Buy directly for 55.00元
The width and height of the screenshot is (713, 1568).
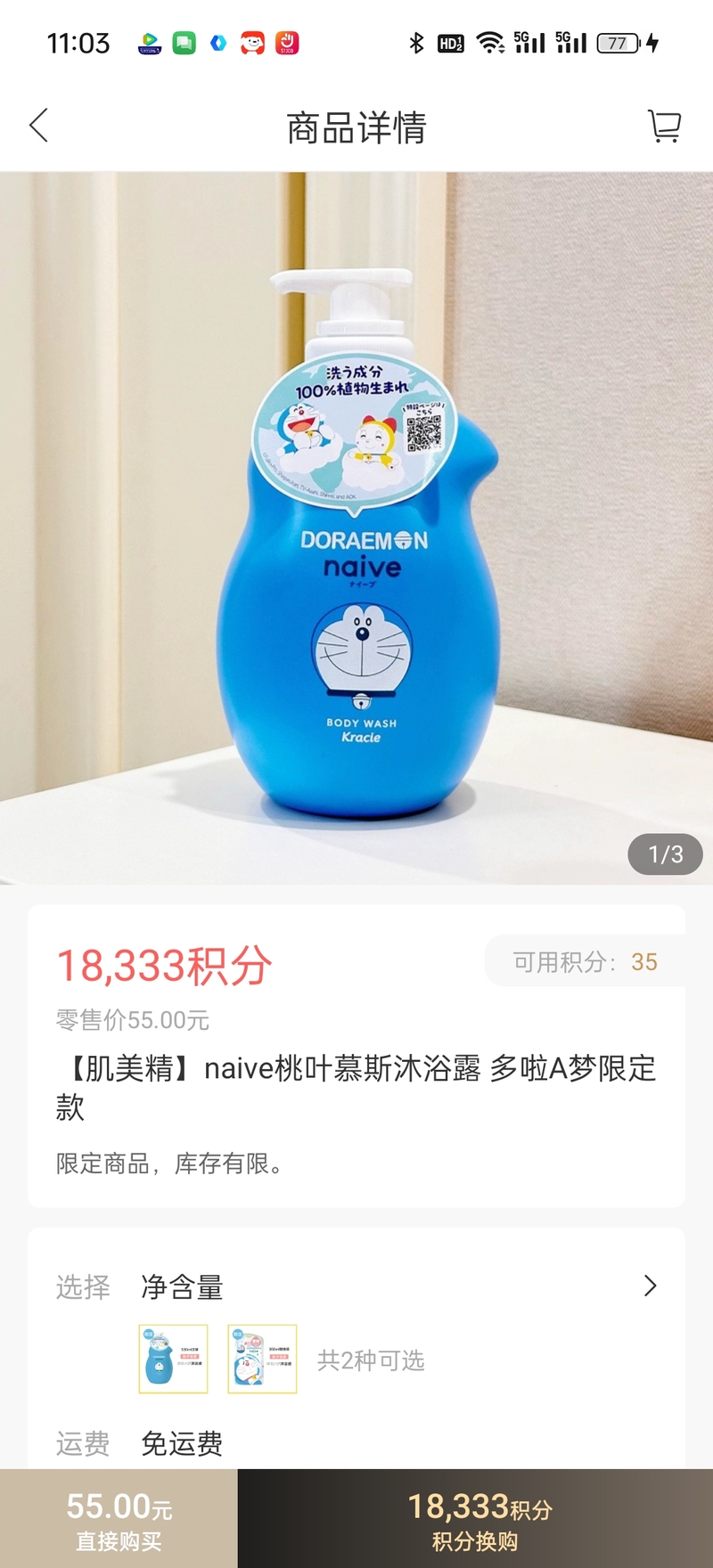click(x=119, y=1519)
